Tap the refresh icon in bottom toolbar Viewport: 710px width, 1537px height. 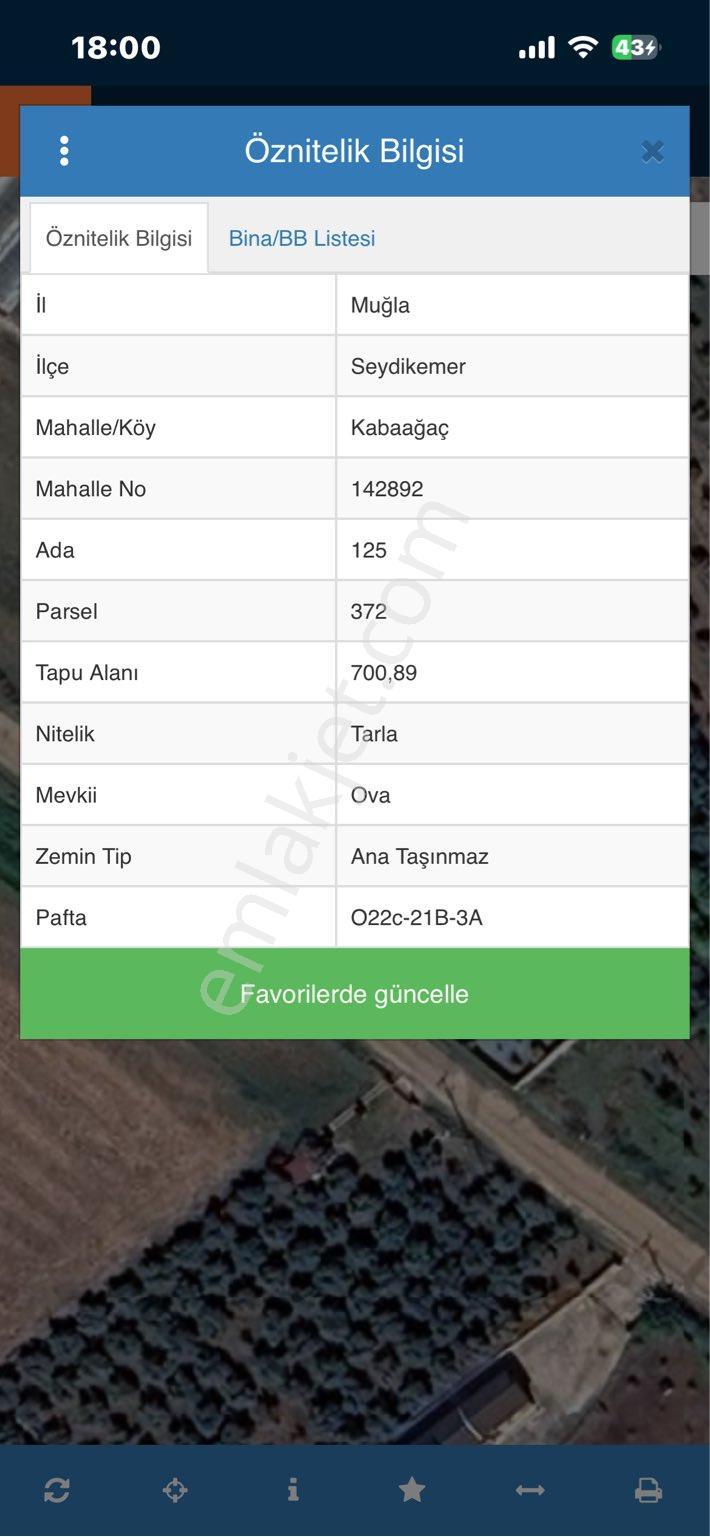(x=57, y=1491)
